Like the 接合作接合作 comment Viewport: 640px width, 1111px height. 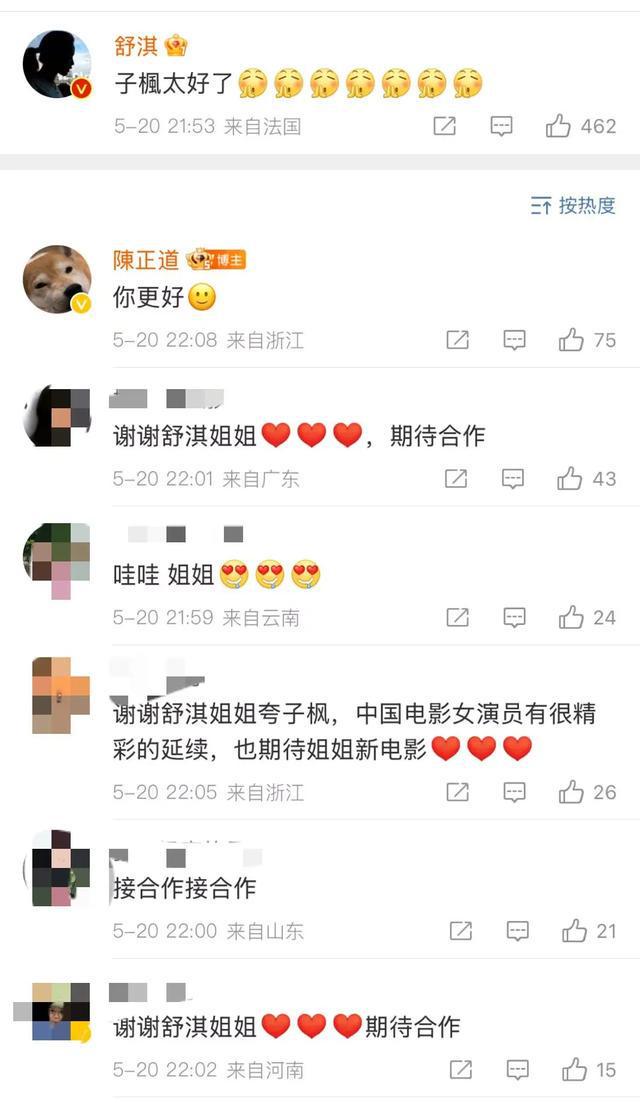(x=573, y=931)
